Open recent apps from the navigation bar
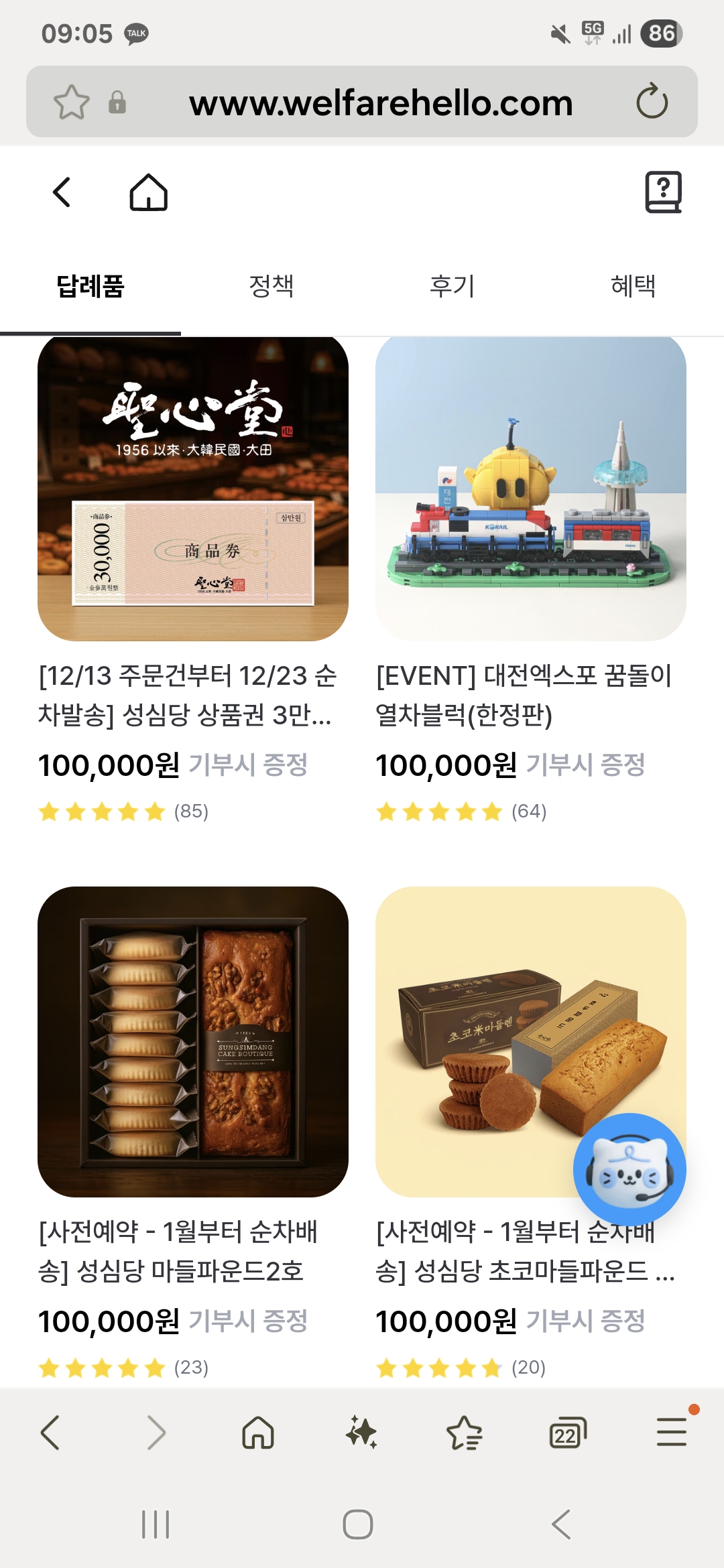 tap(156, 1524)
